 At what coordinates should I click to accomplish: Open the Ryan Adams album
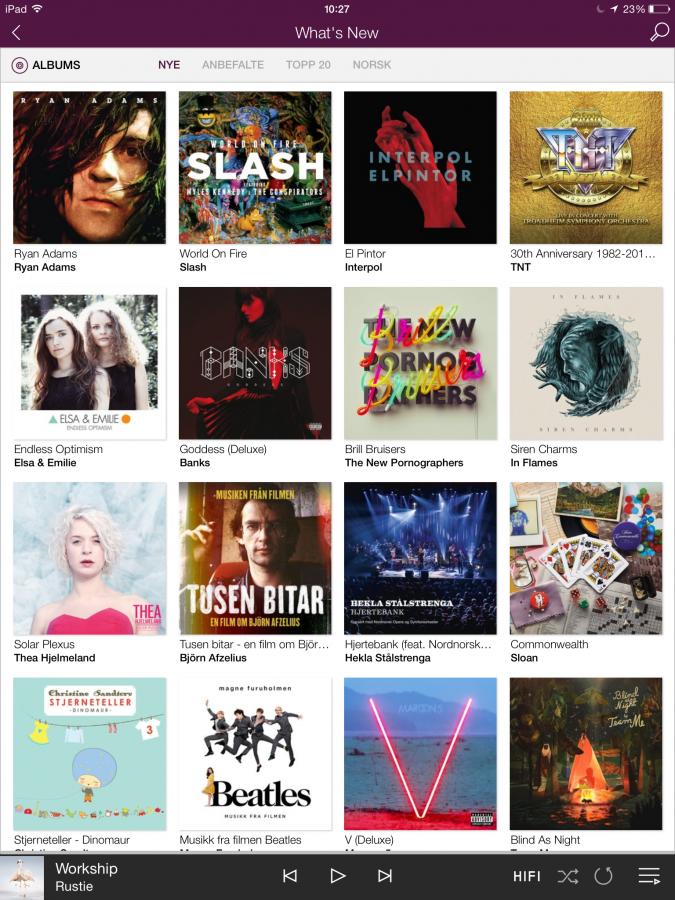point(89,167)
